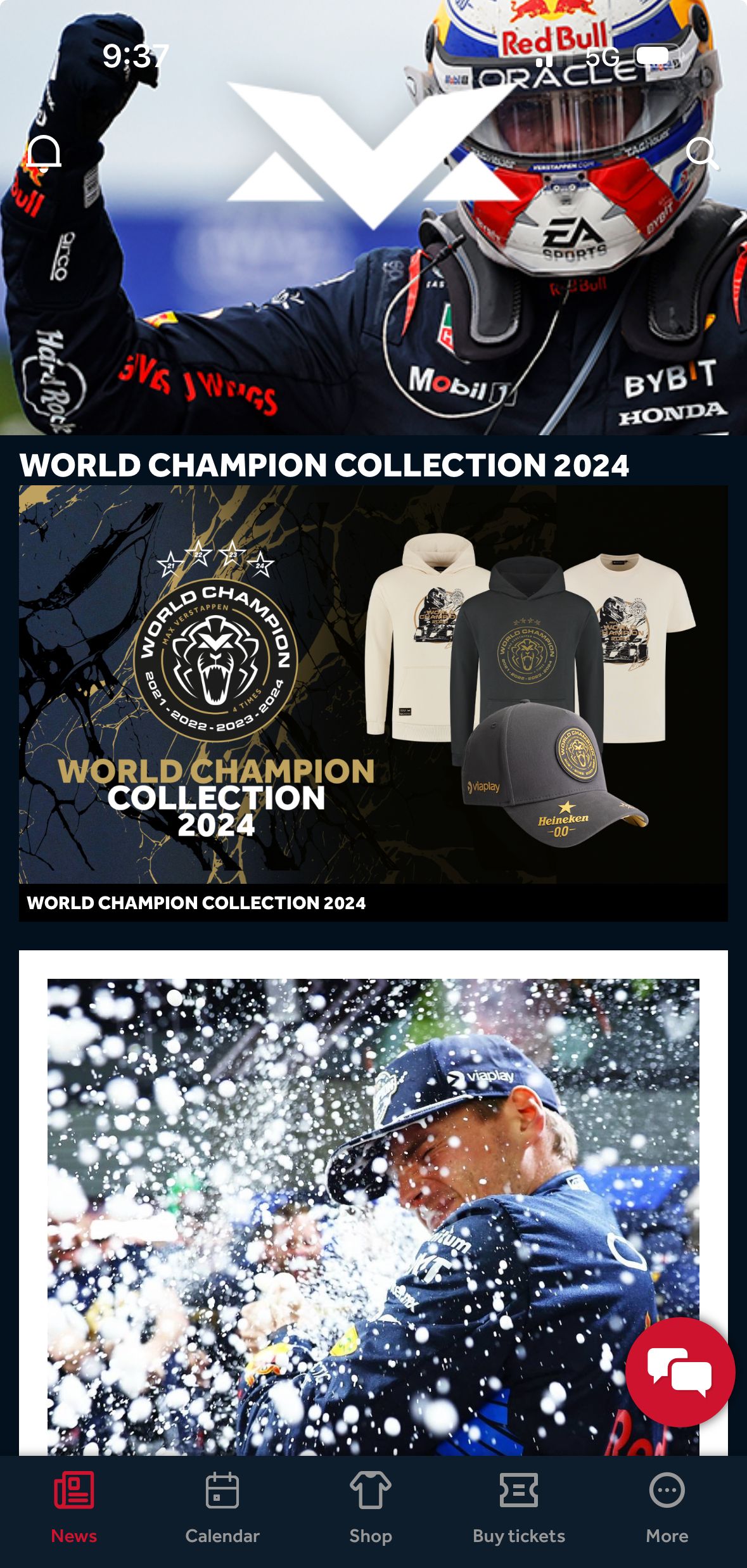Tap the search magnifier icon

pyautogui.click(x=701, y=153)
